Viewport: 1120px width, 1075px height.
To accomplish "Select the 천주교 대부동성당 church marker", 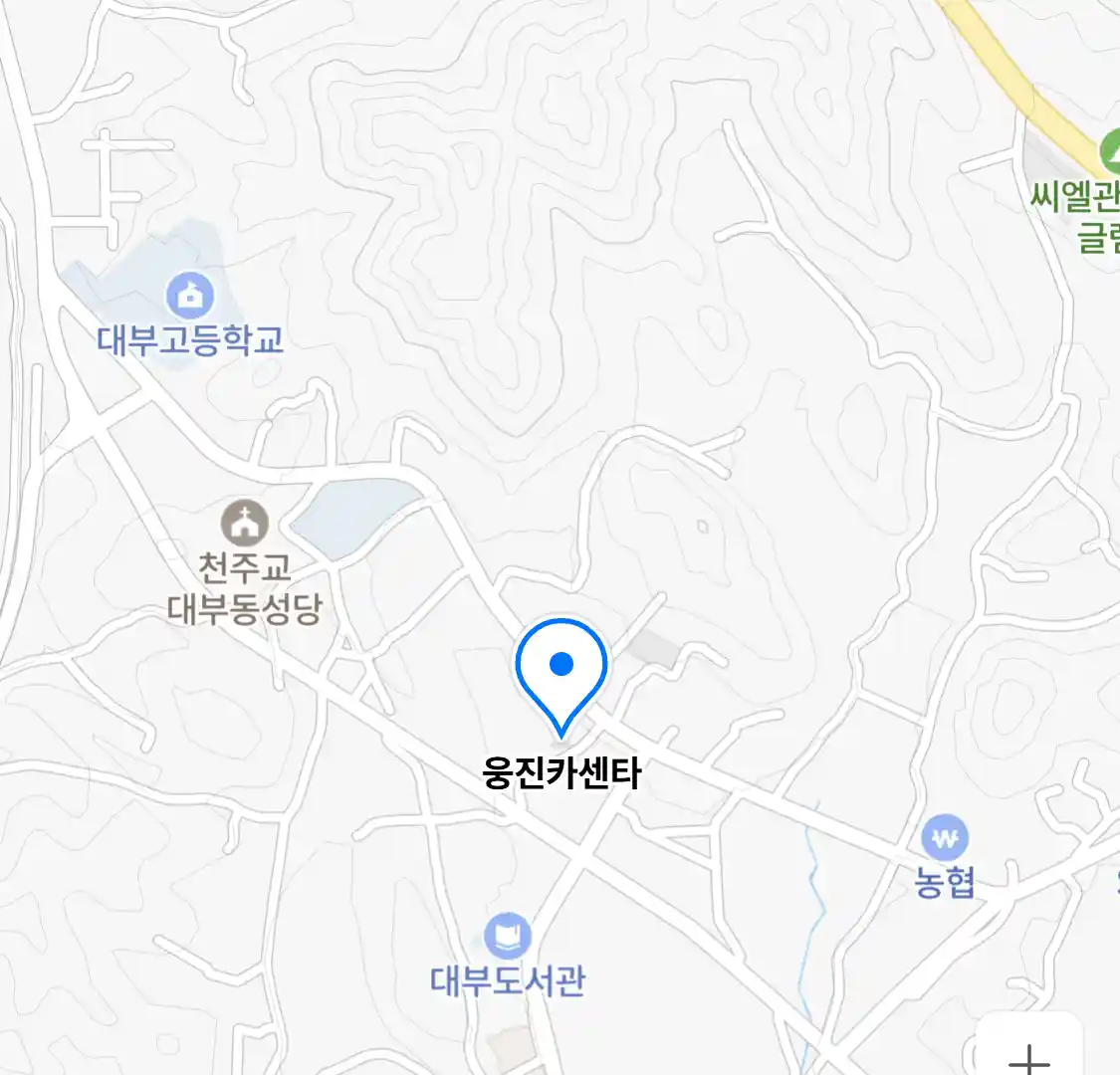I will click(244, 524).
